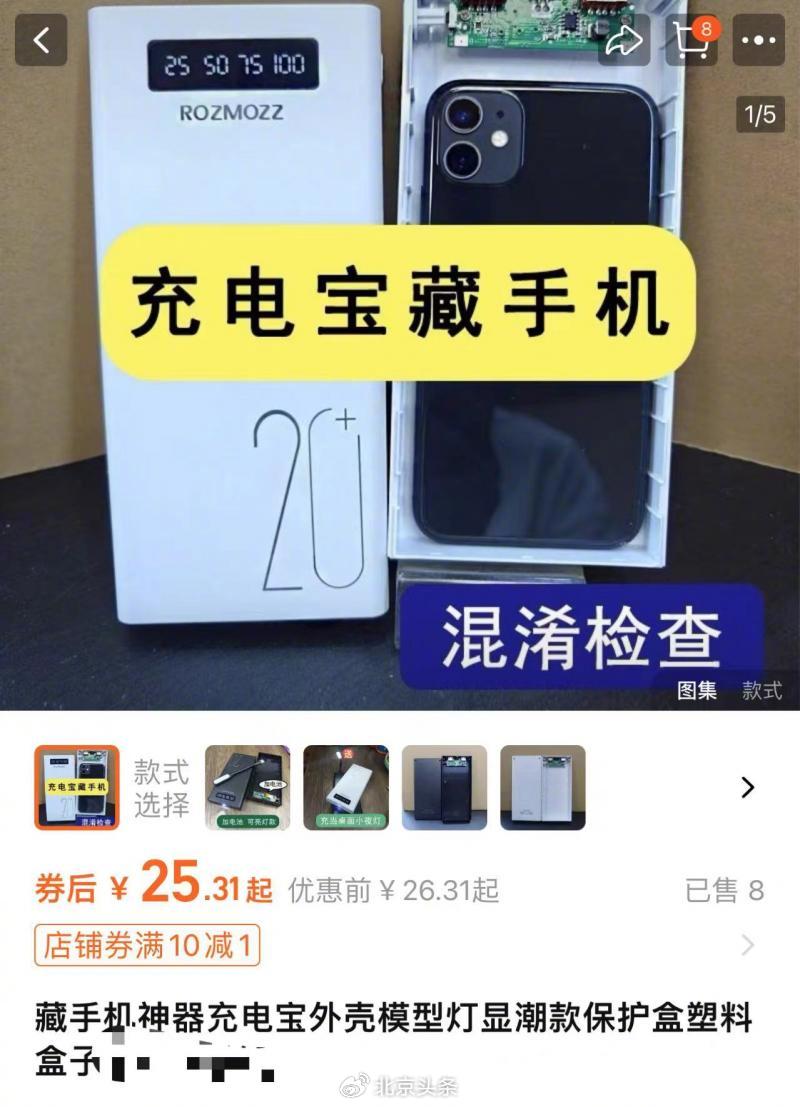Open the three-dot overflow menu
The height and width of the screenshot is (1107, 800).
pyautogui.click(x=759, y=40)
